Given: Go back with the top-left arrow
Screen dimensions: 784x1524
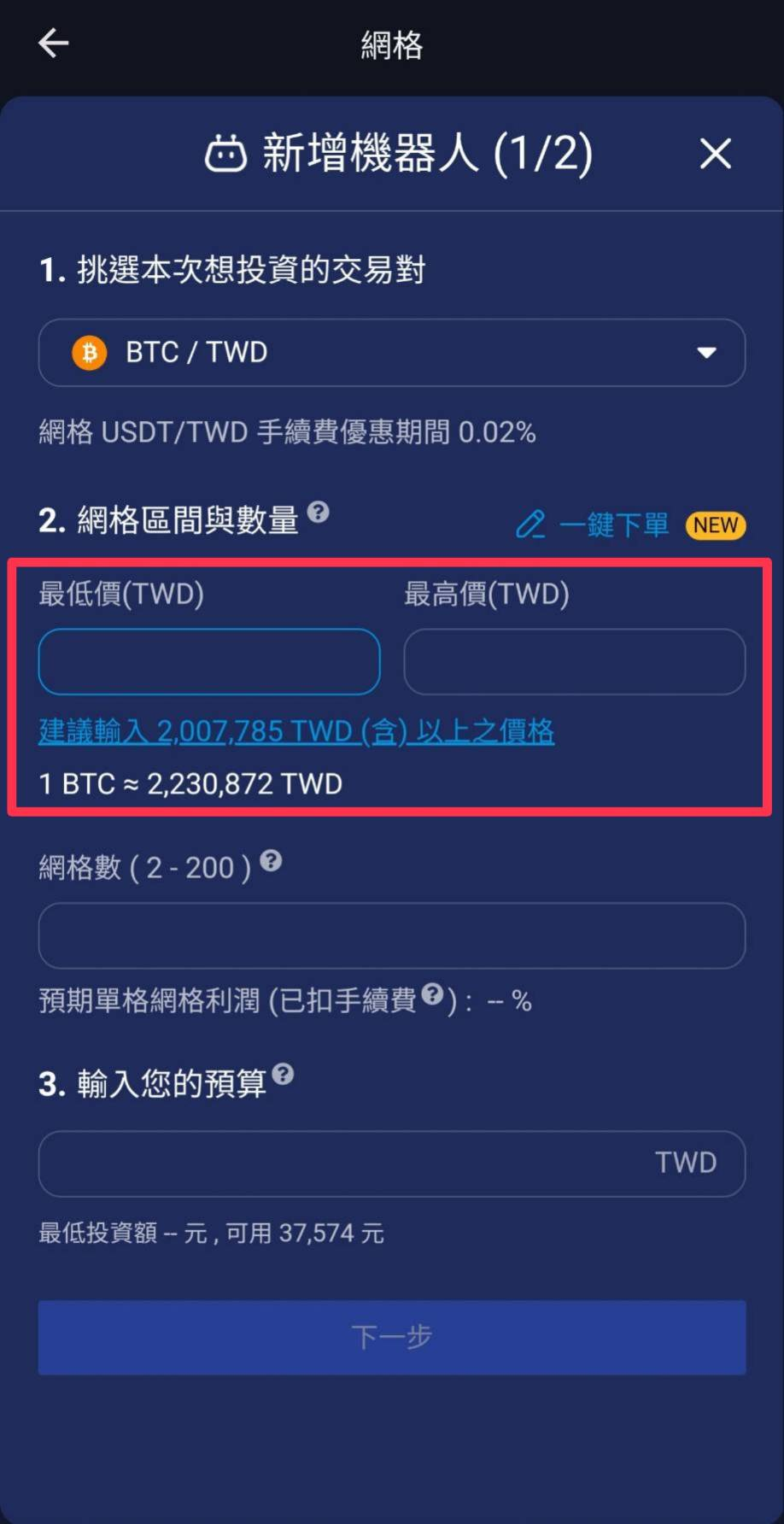Looking at the screenshot, I should point(53,43).
